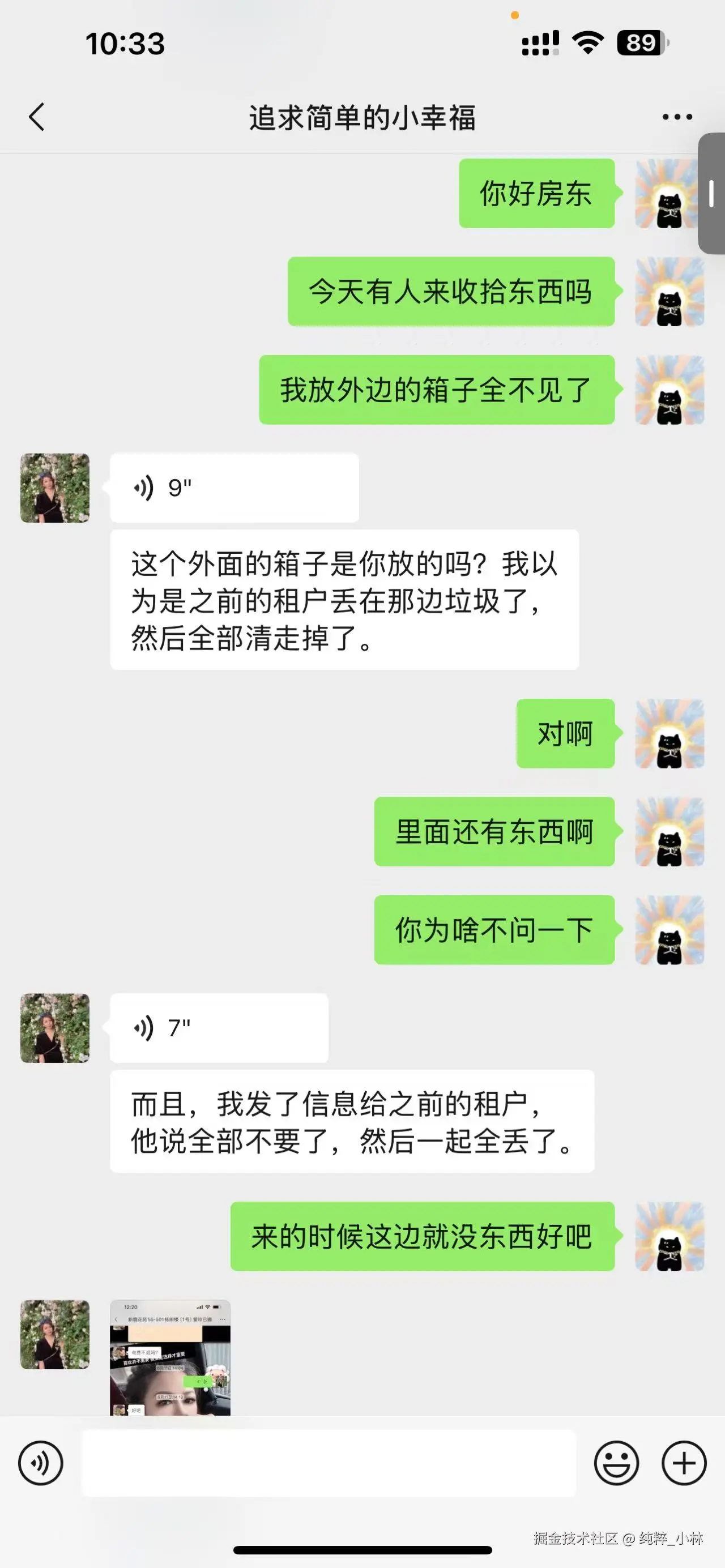
Task: Tap the landlord's avatar beside the voice message
Action: coord(54,487)
